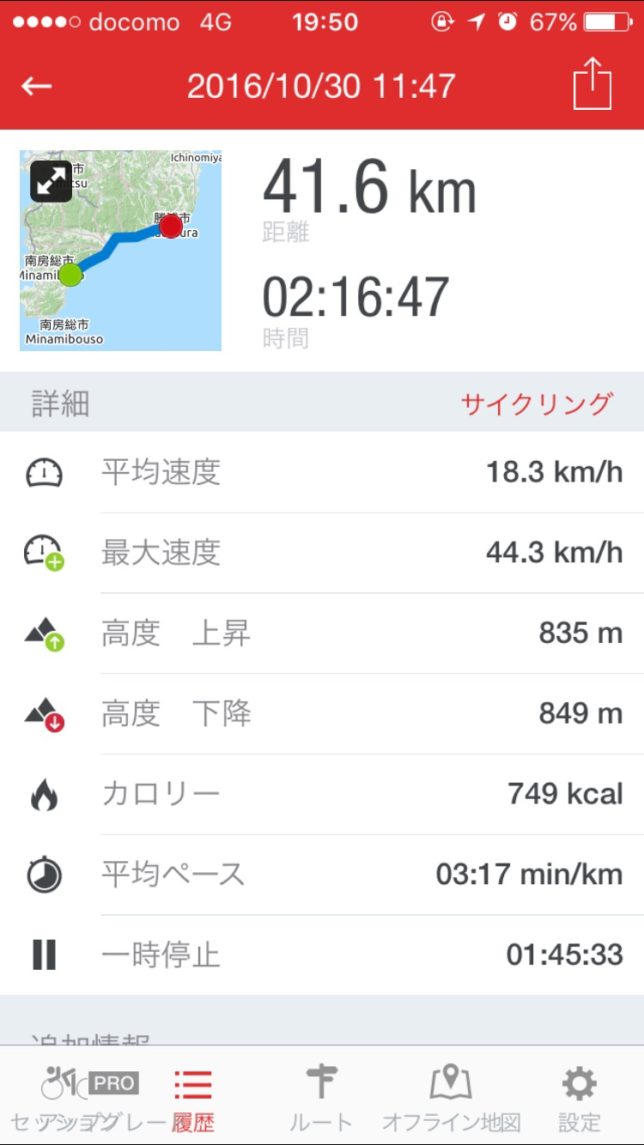
Task: Expand the route map to full screen
Action: point(49,182)
